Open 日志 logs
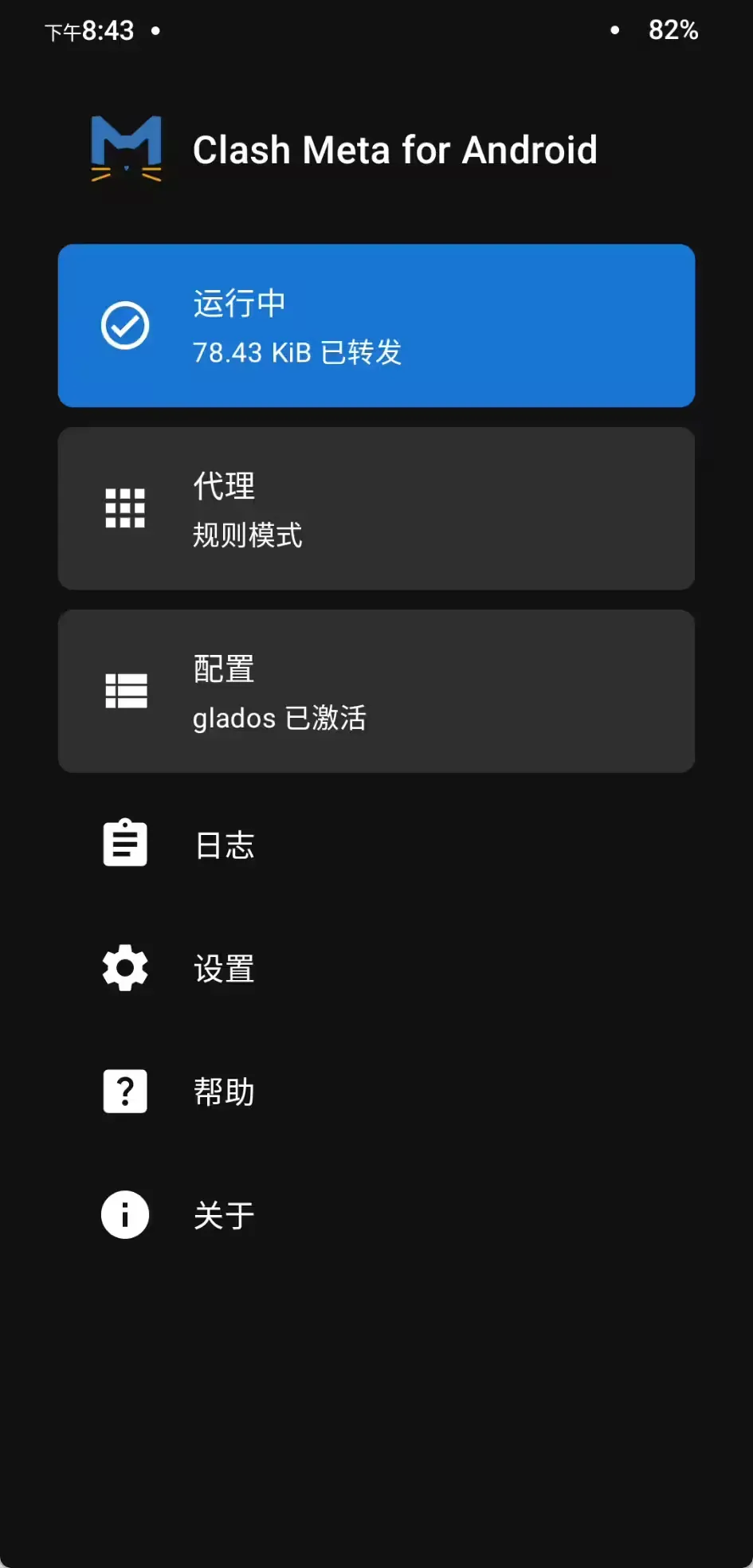 tap(225, 845)
